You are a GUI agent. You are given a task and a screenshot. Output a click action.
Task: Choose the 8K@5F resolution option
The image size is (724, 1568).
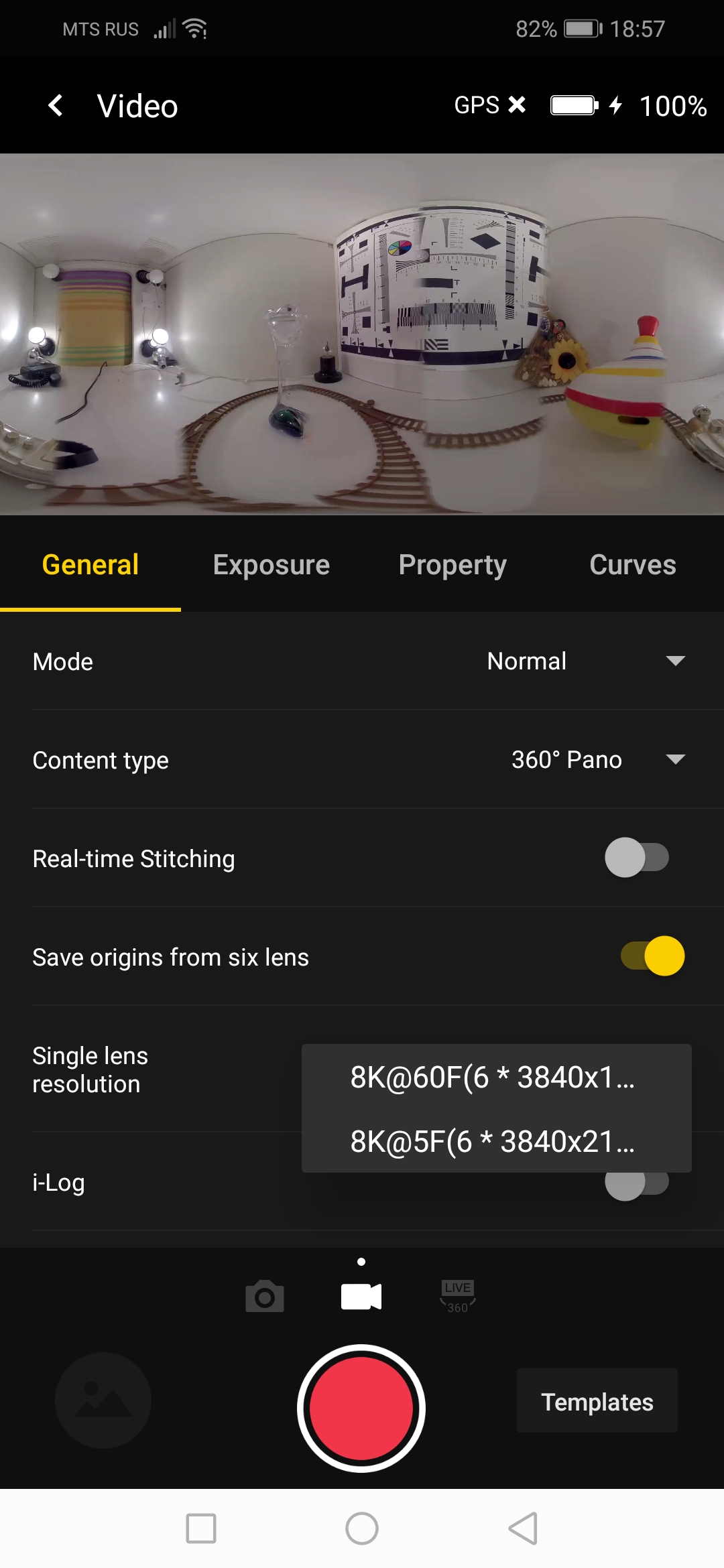point(493,1142)
